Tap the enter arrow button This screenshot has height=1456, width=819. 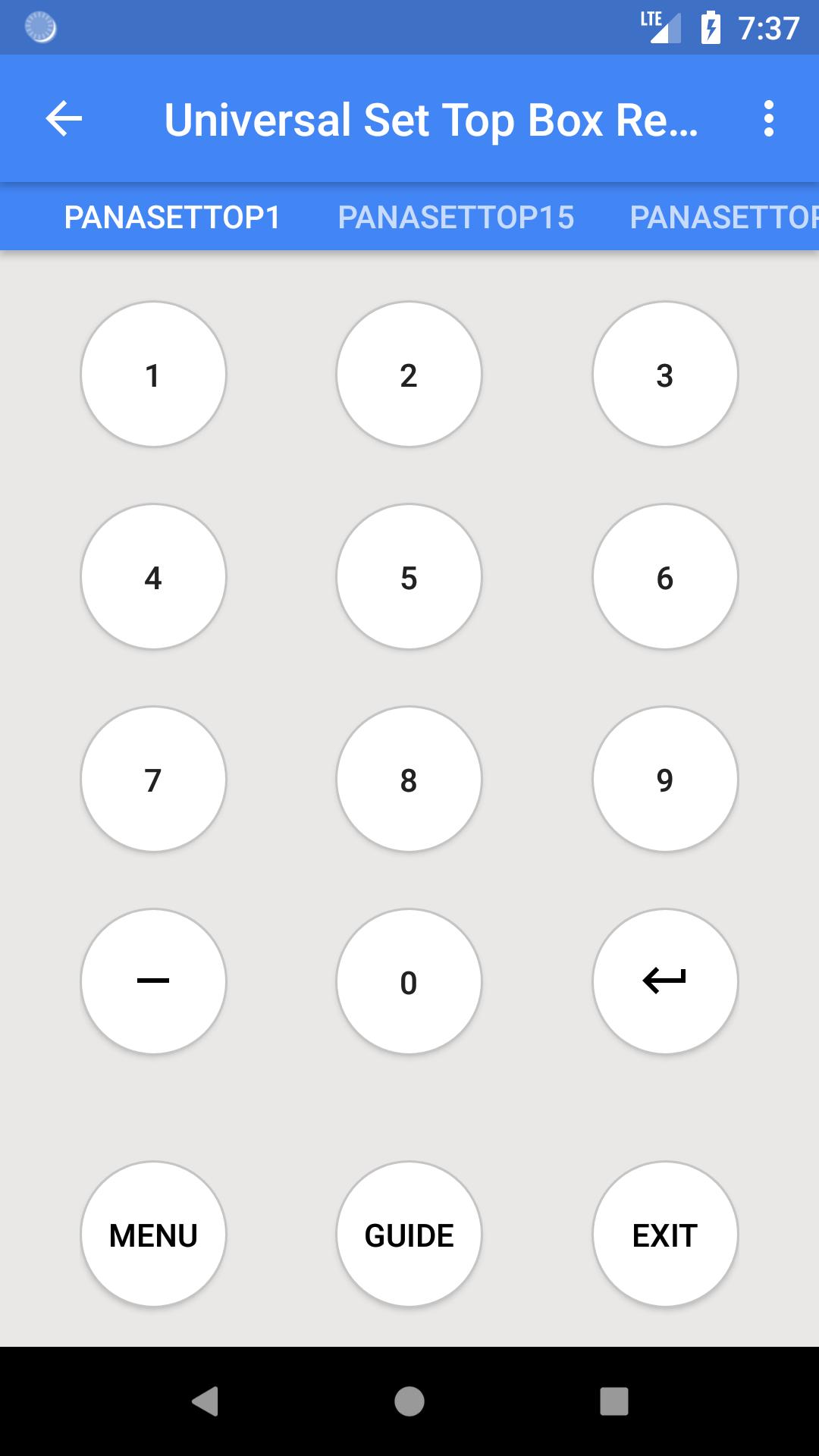(665, 981)
